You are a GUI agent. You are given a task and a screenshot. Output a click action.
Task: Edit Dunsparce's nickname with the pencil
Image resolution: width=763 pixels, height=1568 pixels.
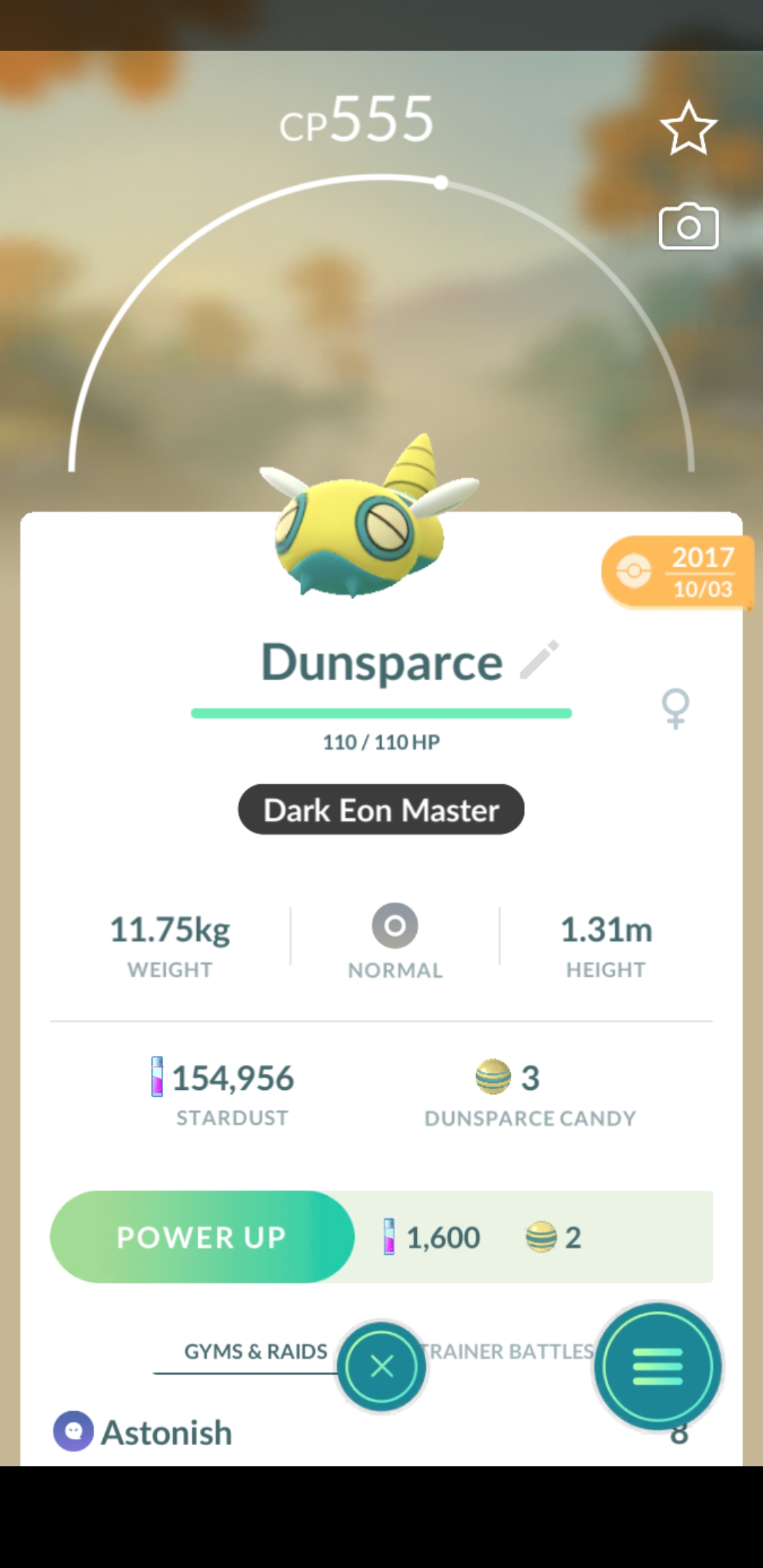539,660
